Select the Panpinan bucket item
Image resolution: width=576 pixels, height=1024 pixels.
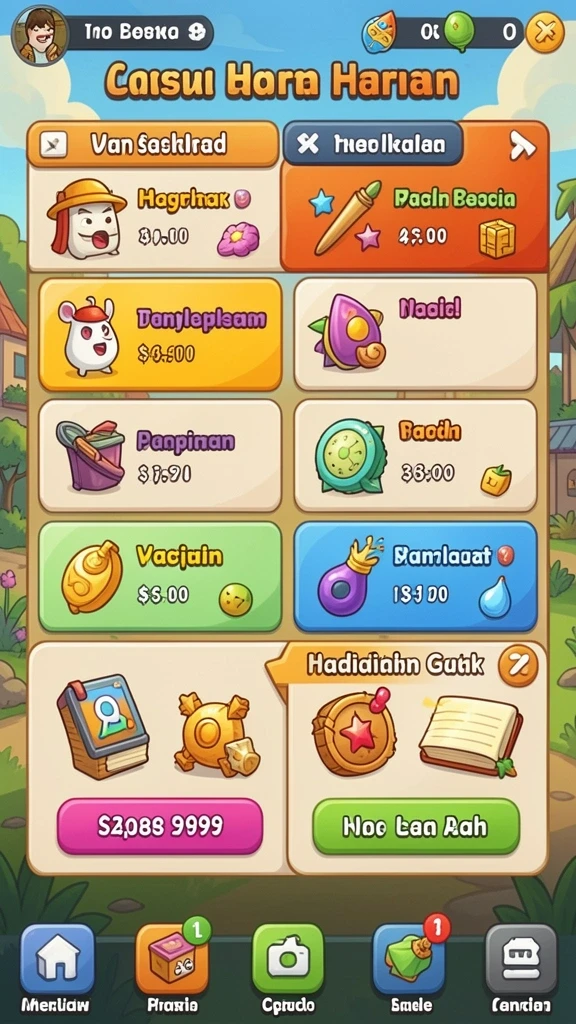(160, 455)
